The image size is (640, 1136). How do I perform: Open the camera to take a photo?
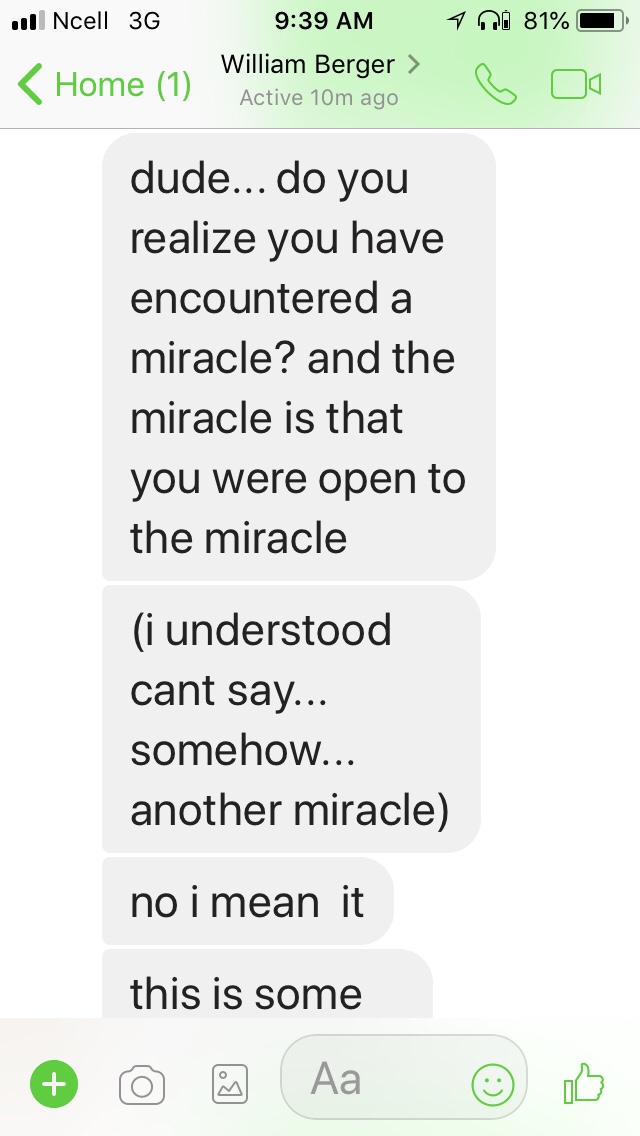141,1085
